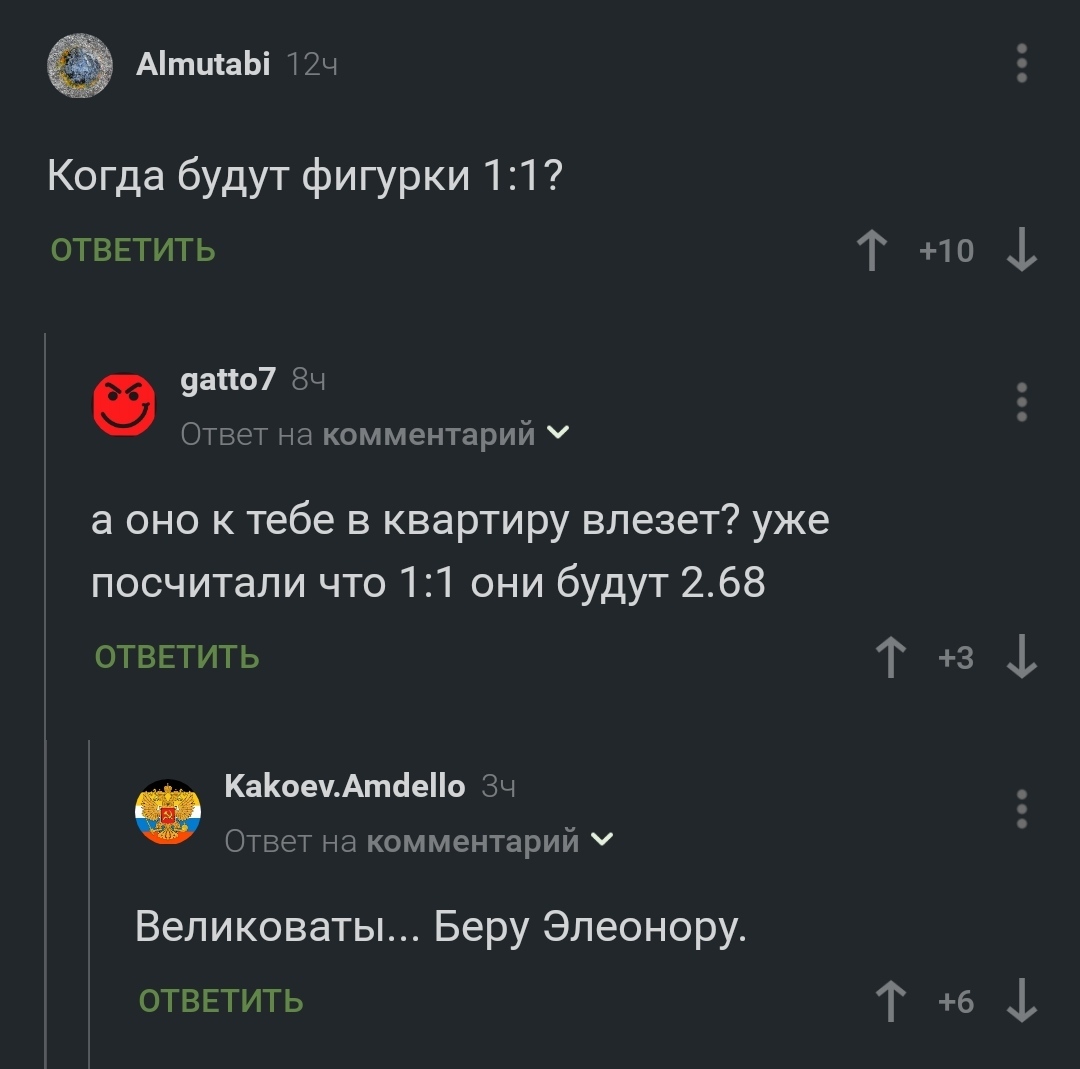Open overflow menu on Almutabi's comment

1021,63
